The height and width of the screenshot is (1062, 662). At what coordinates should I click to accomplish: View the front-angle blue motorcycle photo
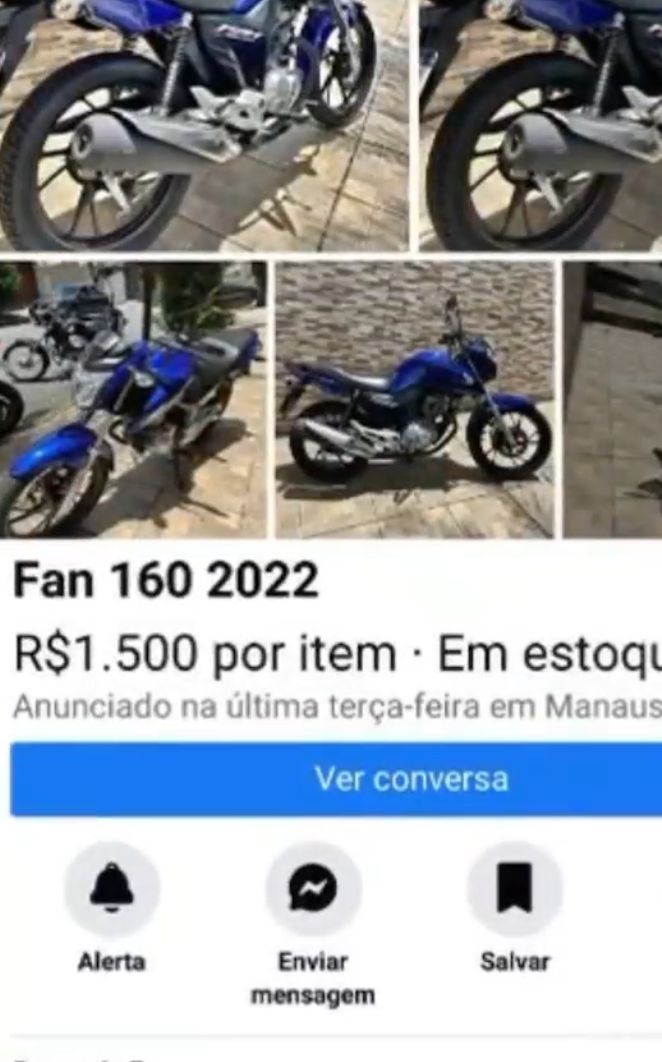[133, 400]
